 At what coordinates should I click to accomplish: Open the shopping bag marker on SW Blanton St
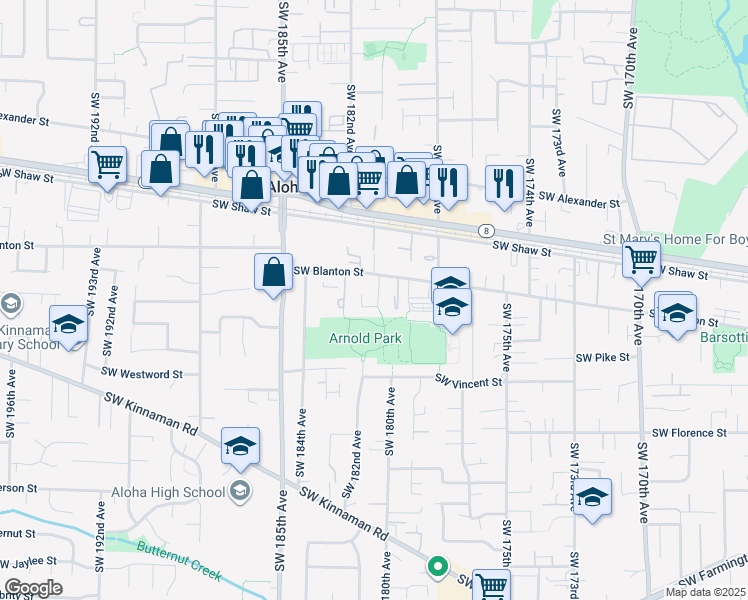[x=273, y=273]
